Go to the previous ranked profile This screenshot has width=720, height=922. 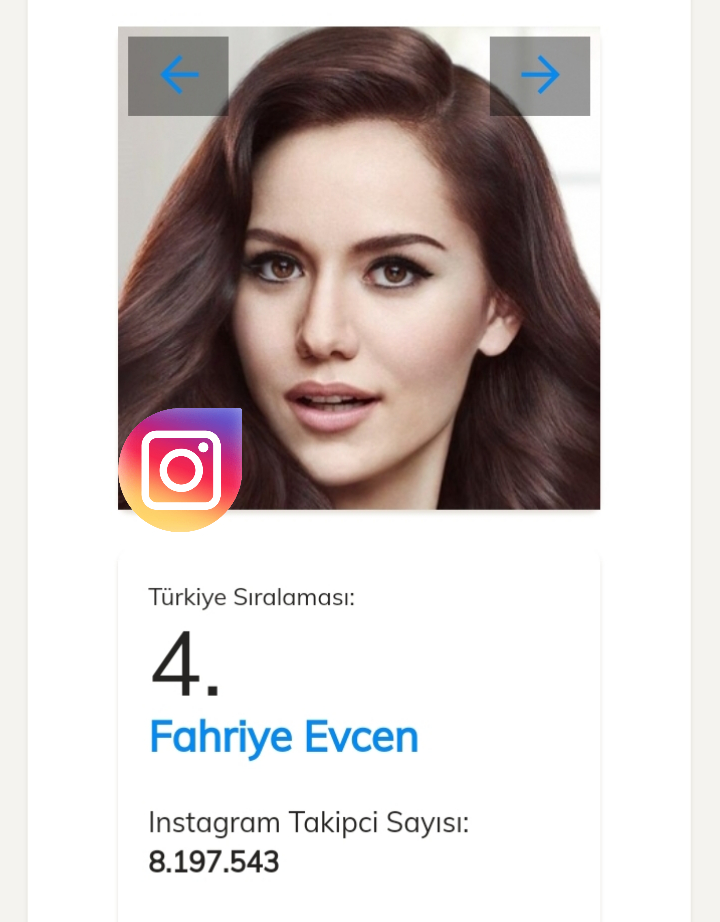pyautogui.click(x=178, y=76)
